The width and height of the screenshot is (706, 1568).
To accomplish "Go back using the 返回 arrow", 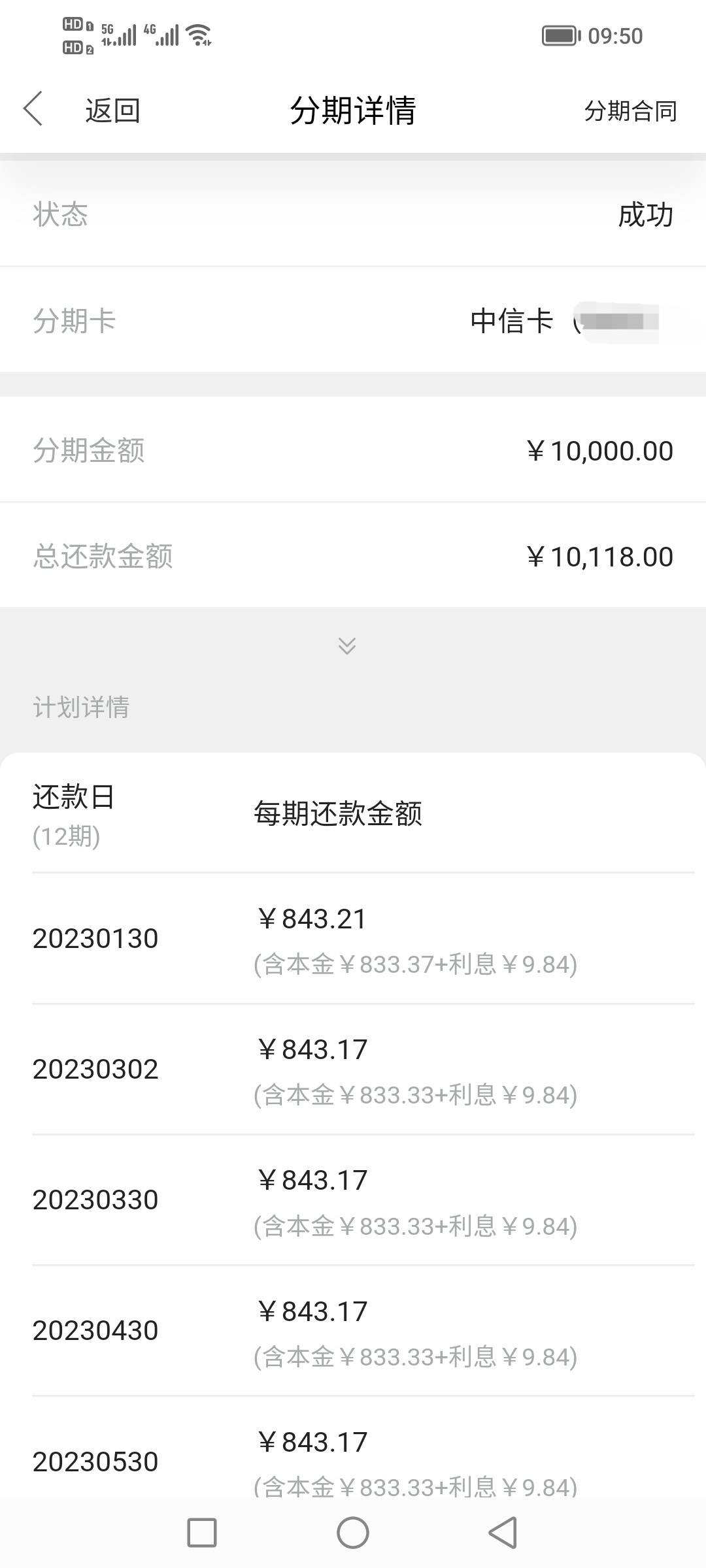I will coord(33,108).
